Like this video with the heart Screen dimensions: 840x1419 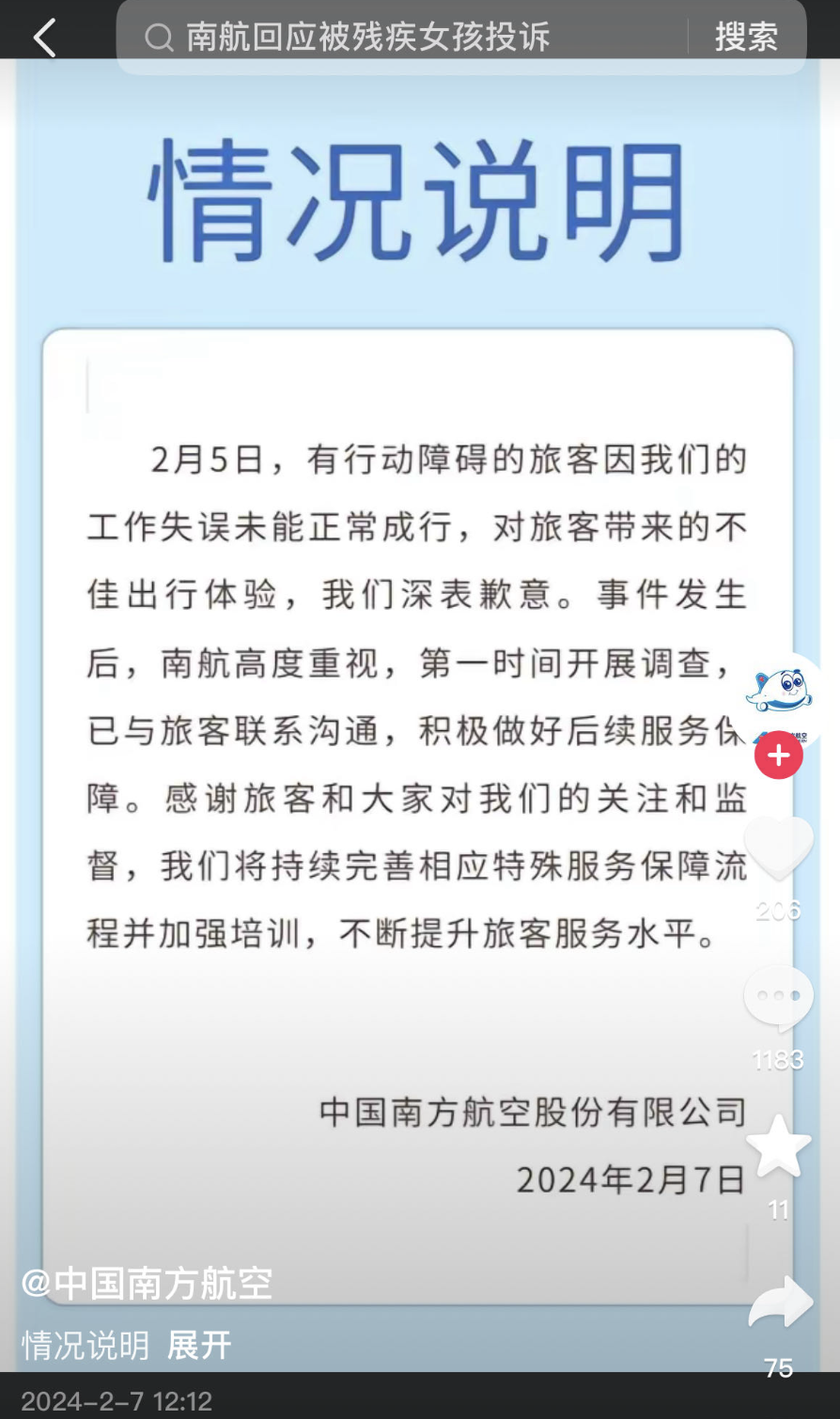[x=778, y=849]
